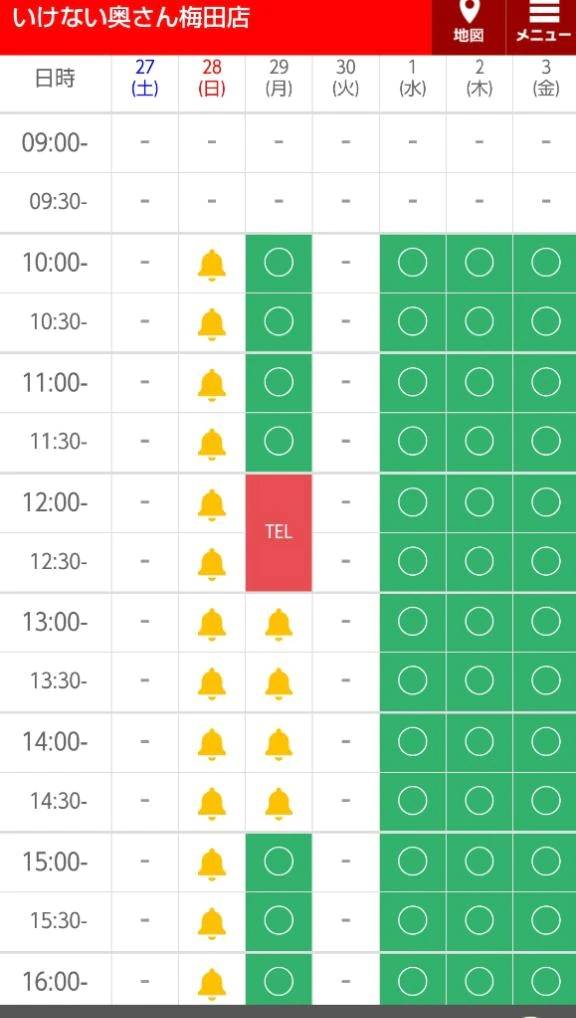The width and height of the screenshot is (576, 1018).
Task: Select the 10:30 slot on Thursday 2
Action: point(479,322)
